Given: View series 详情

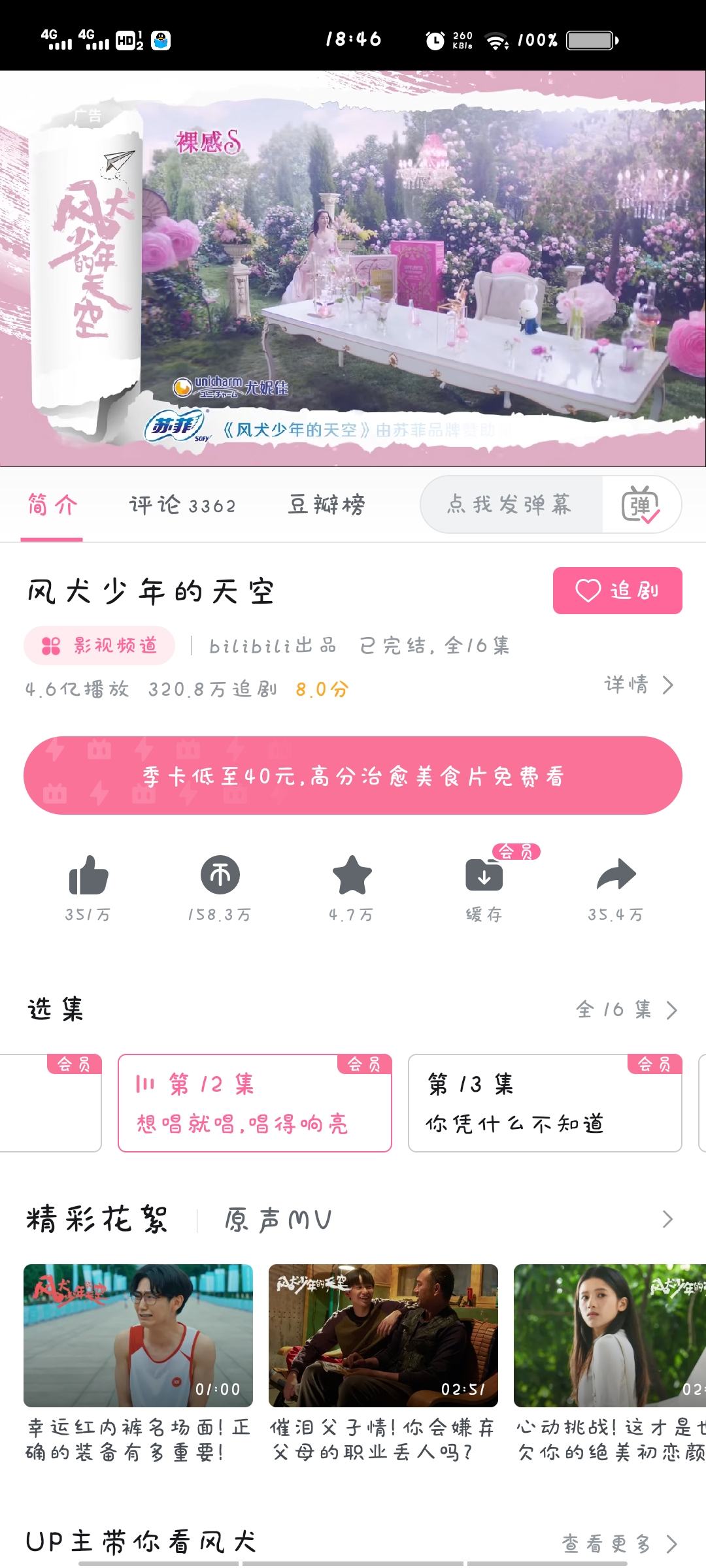Looking at the screenshot, I should 638,685.
